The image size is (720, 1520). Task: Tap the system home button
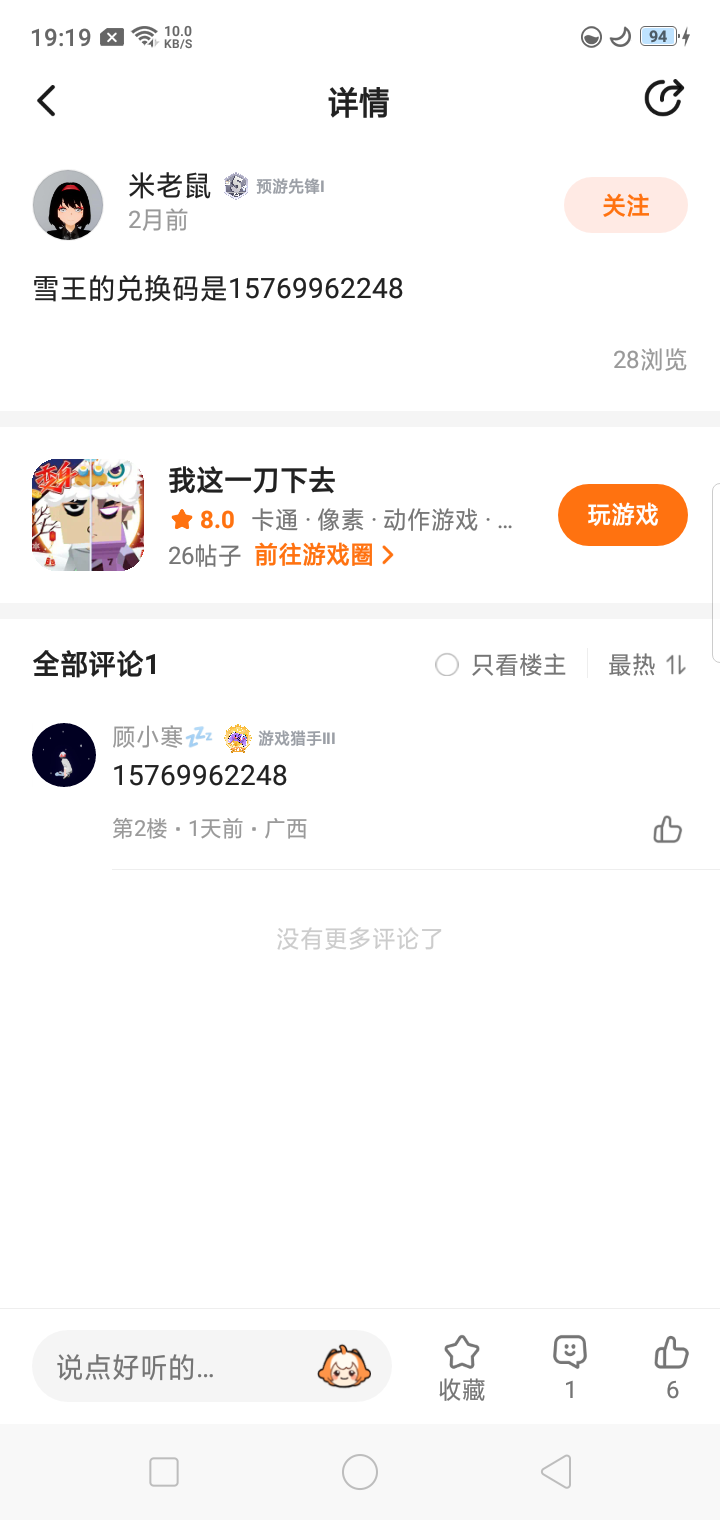(360, 1472)
